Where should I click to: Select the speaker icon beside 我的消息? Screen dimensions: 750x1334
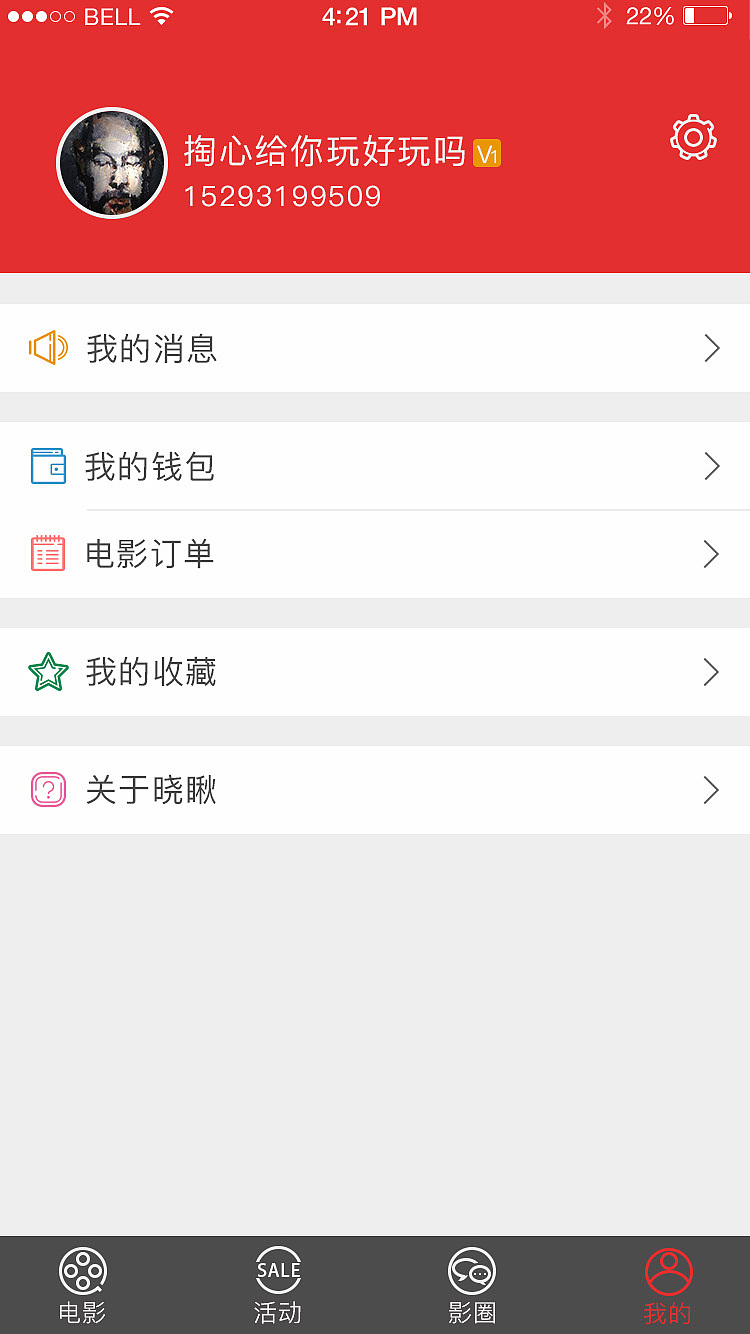click(48, 348)
